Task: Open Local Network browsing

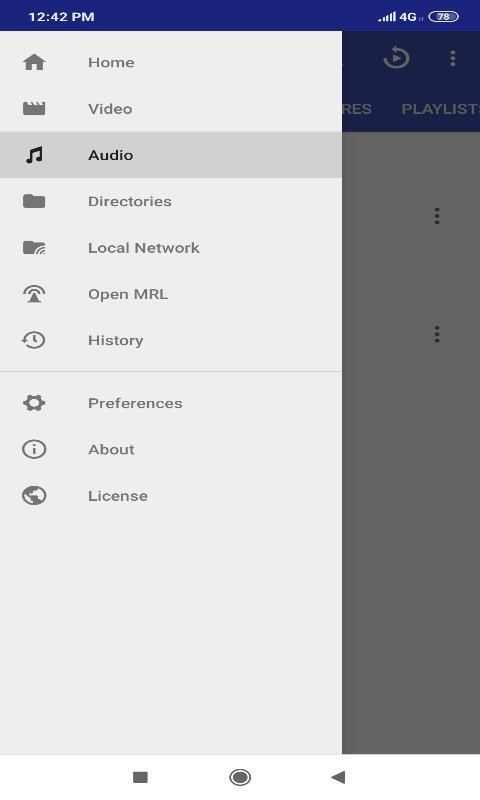Action: pos(171,248)
